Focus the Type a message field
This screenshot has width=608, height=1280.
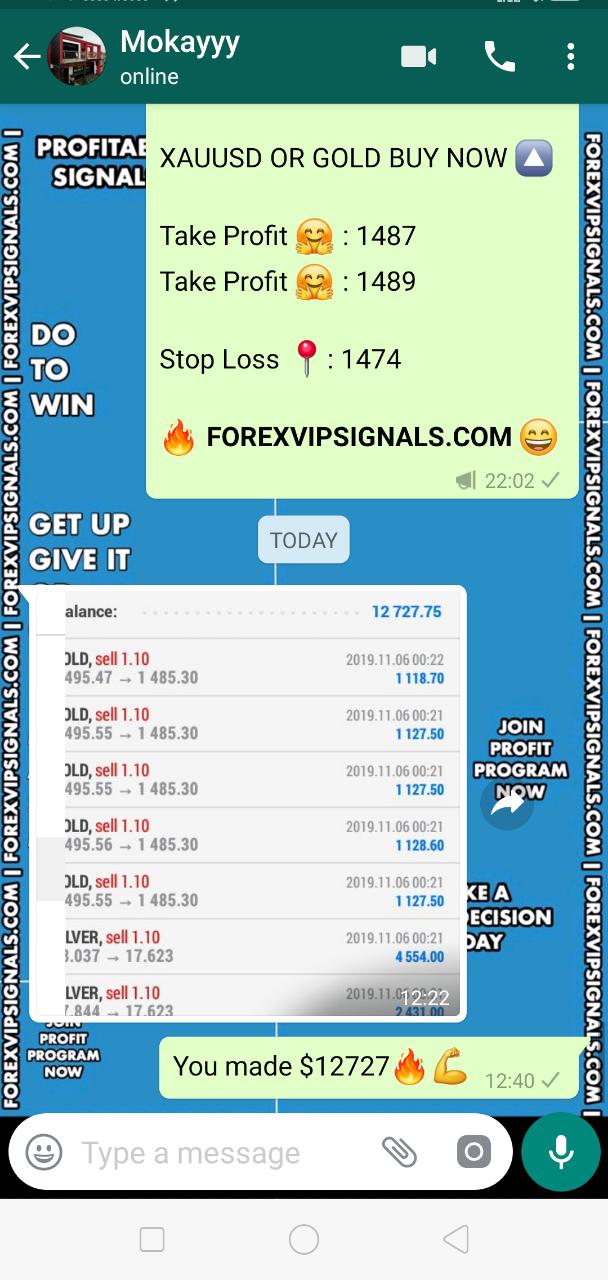click(x=220, y=1153)
